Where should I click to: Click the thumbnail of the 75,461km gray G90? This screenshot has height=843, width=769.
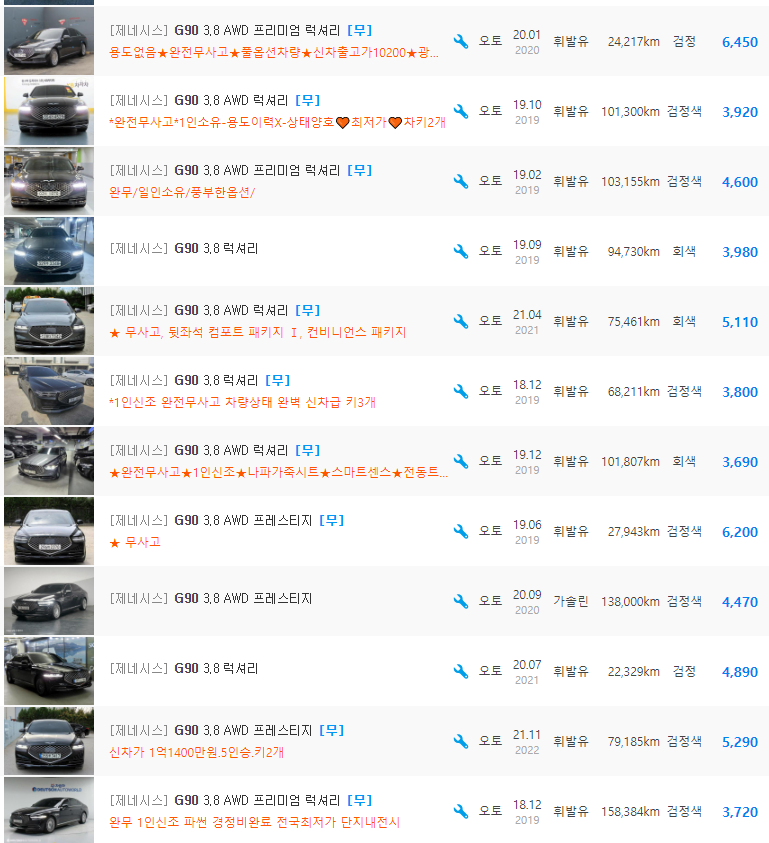coord(48,321)
